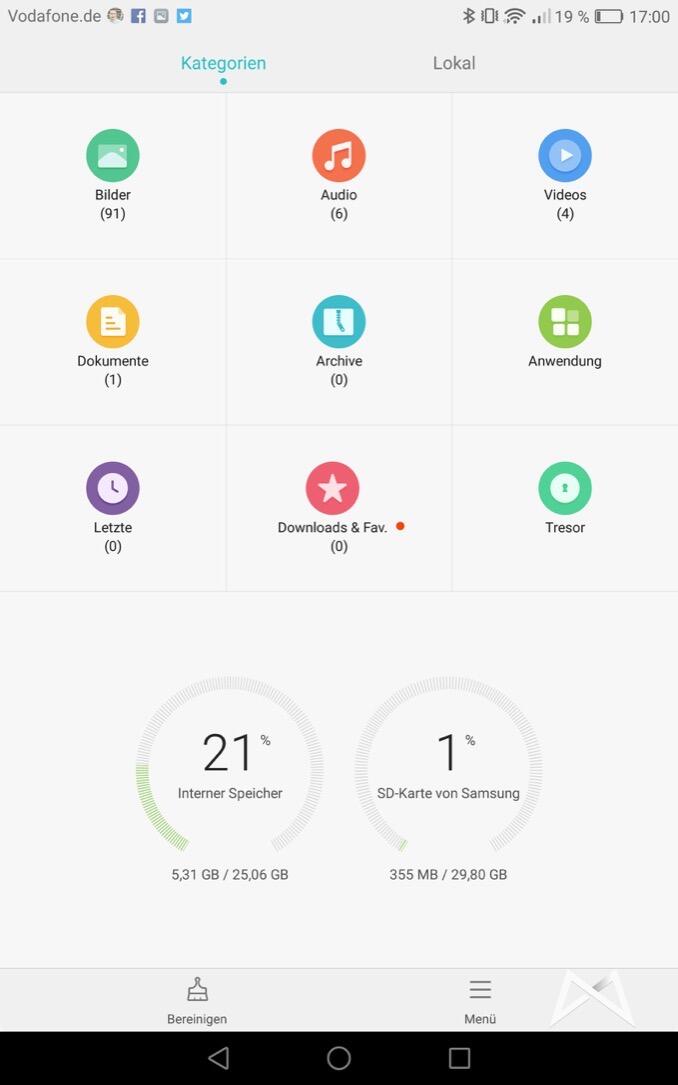Tap the Bereinigen cleanup button
Image resolution: width=678 pixels, height=1085 pixels.
click(197, 999)
